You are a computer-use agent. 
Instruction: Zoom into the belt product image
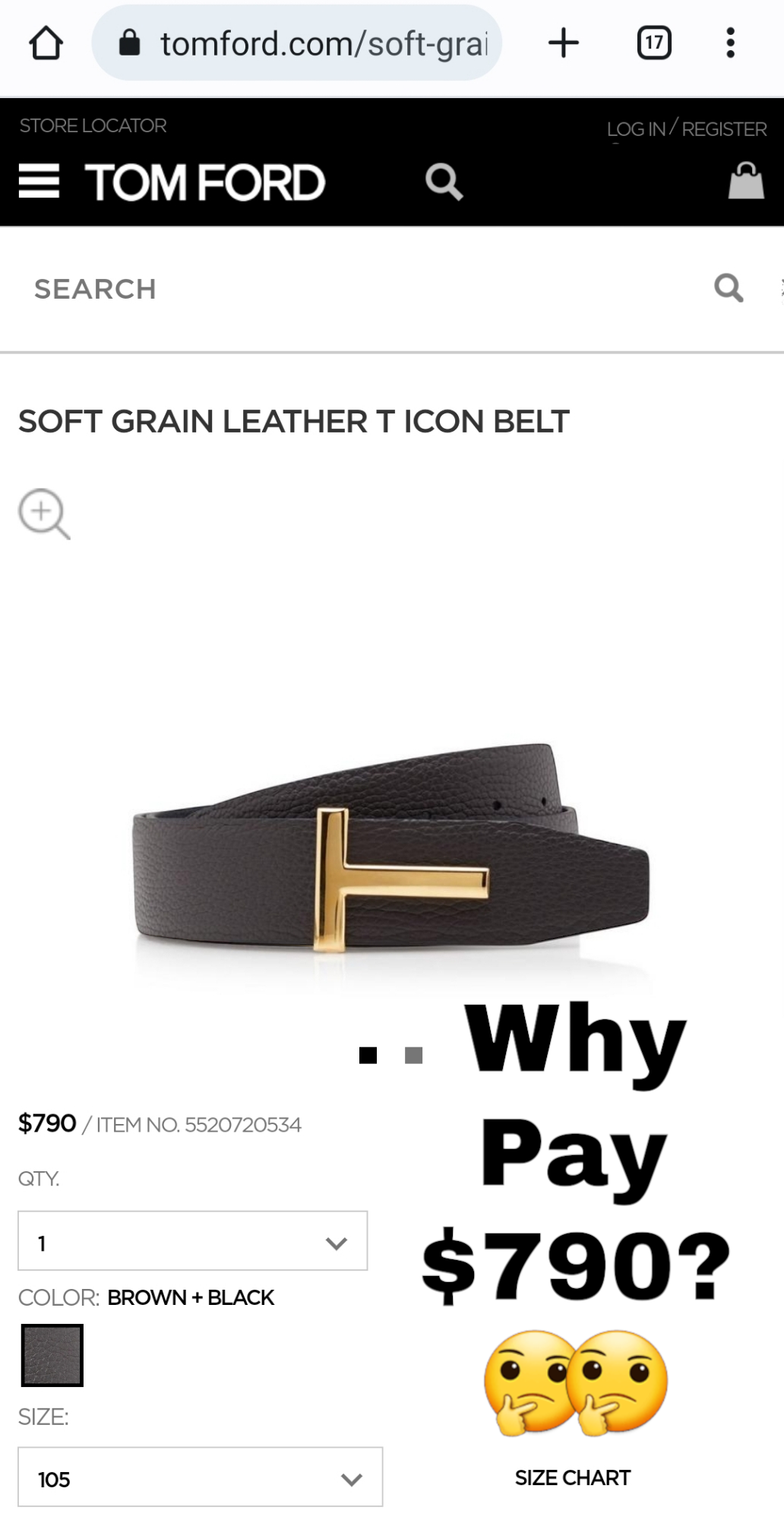pyautogui.click(x=43, y=513)
